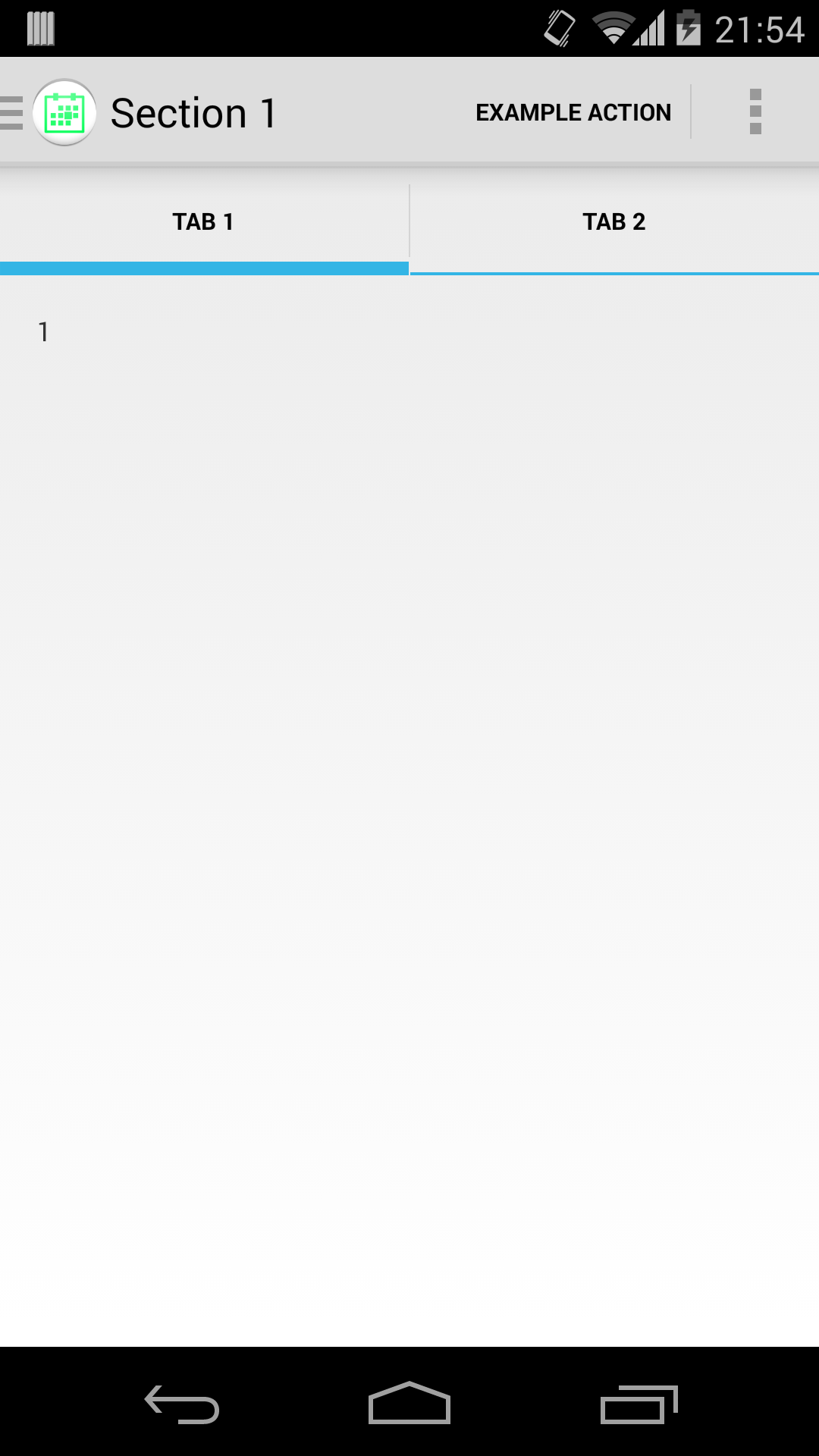Show recent apps
The image size is (819, 1456).
[639, 1404]
